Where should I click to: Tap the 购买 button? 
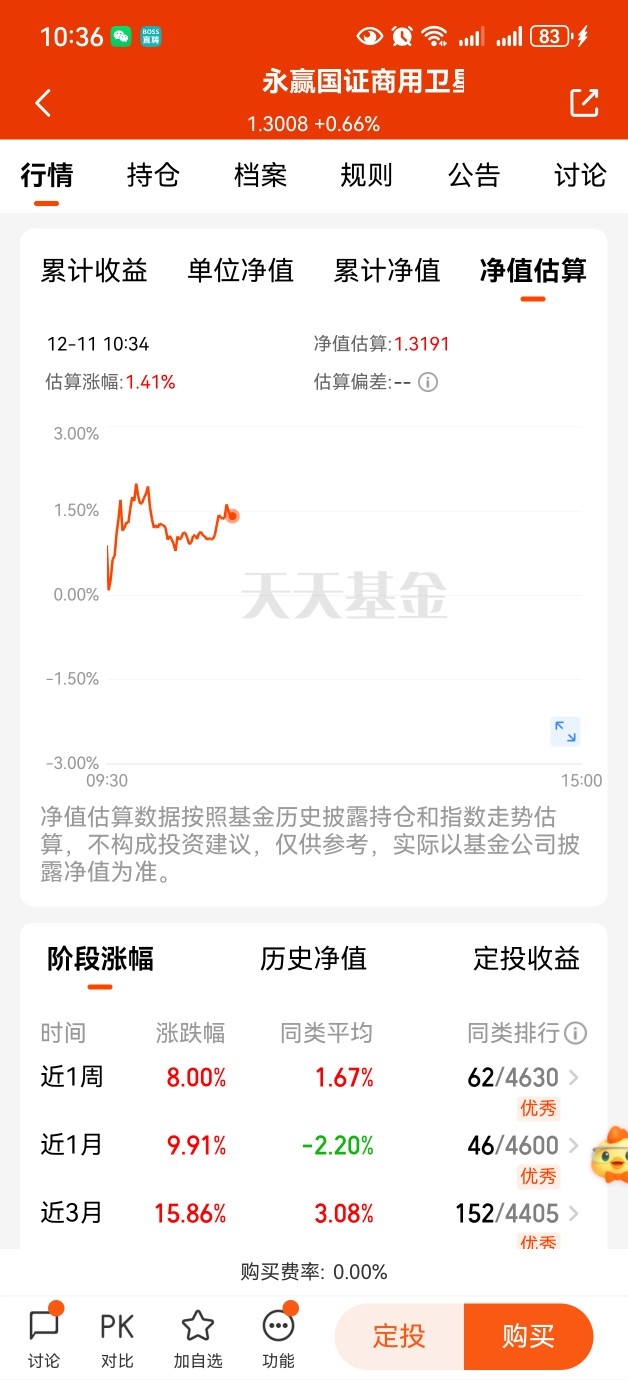529,1336
